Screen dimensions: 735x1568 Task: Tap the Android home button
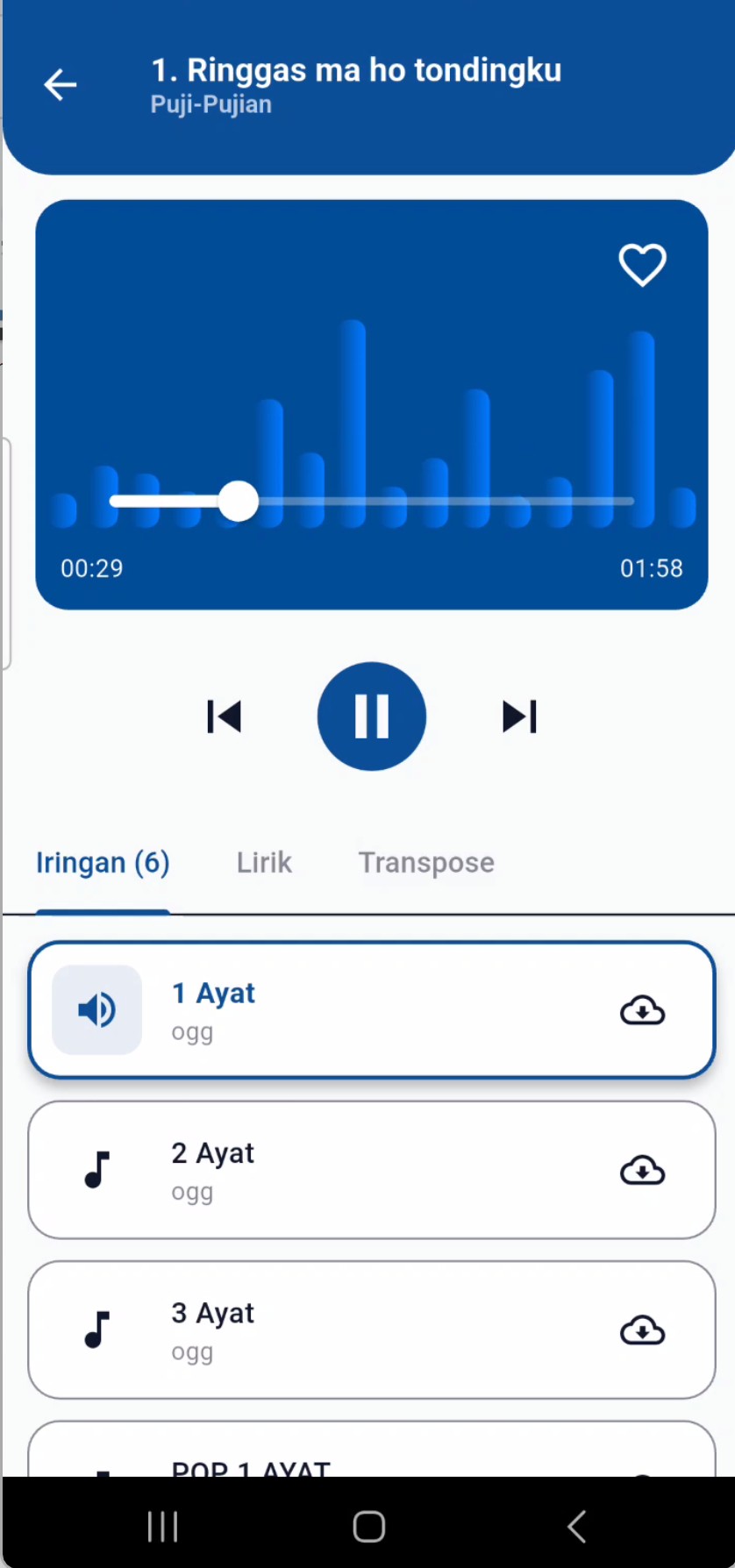(x=367, y=1526)
